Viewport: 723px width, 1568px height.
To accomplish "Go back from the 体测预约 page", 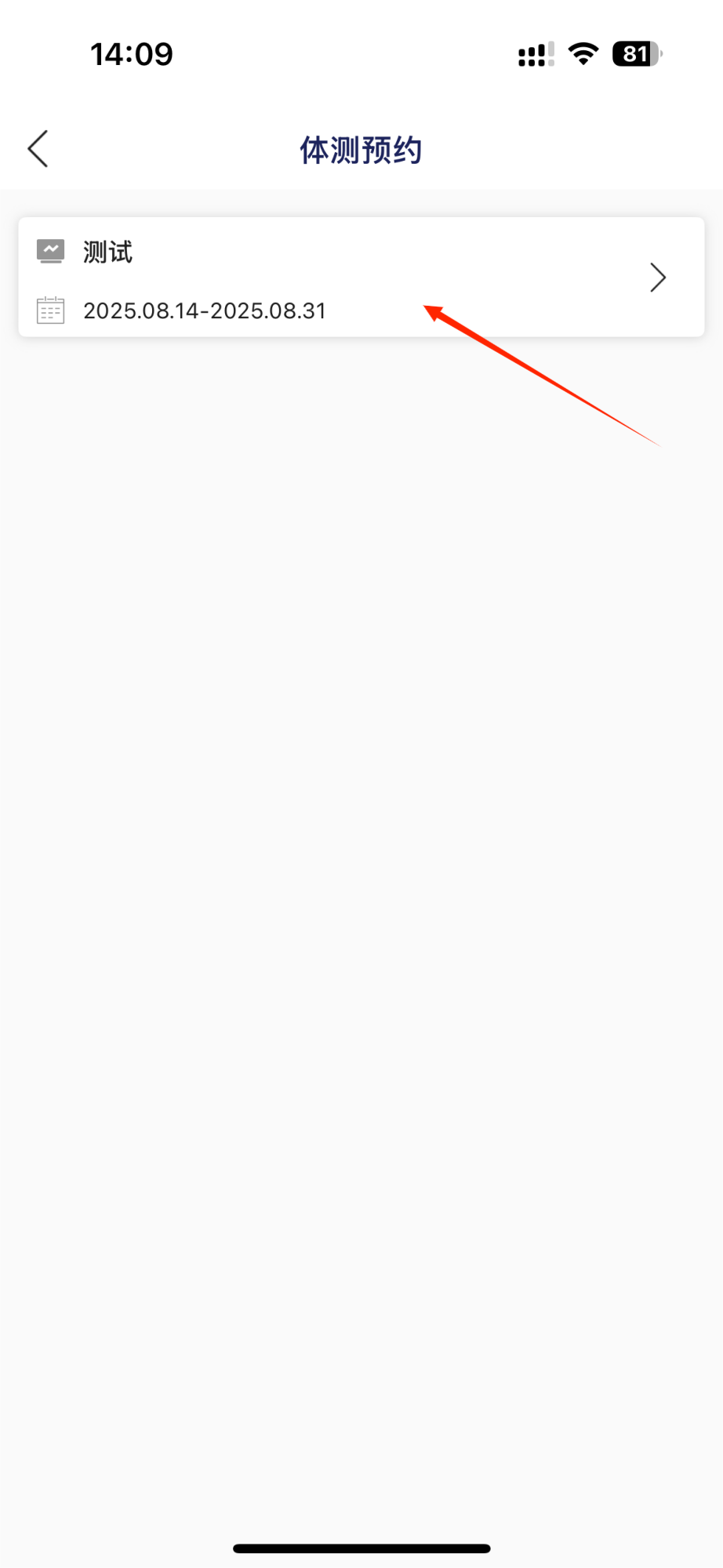I will click(38, 149).
